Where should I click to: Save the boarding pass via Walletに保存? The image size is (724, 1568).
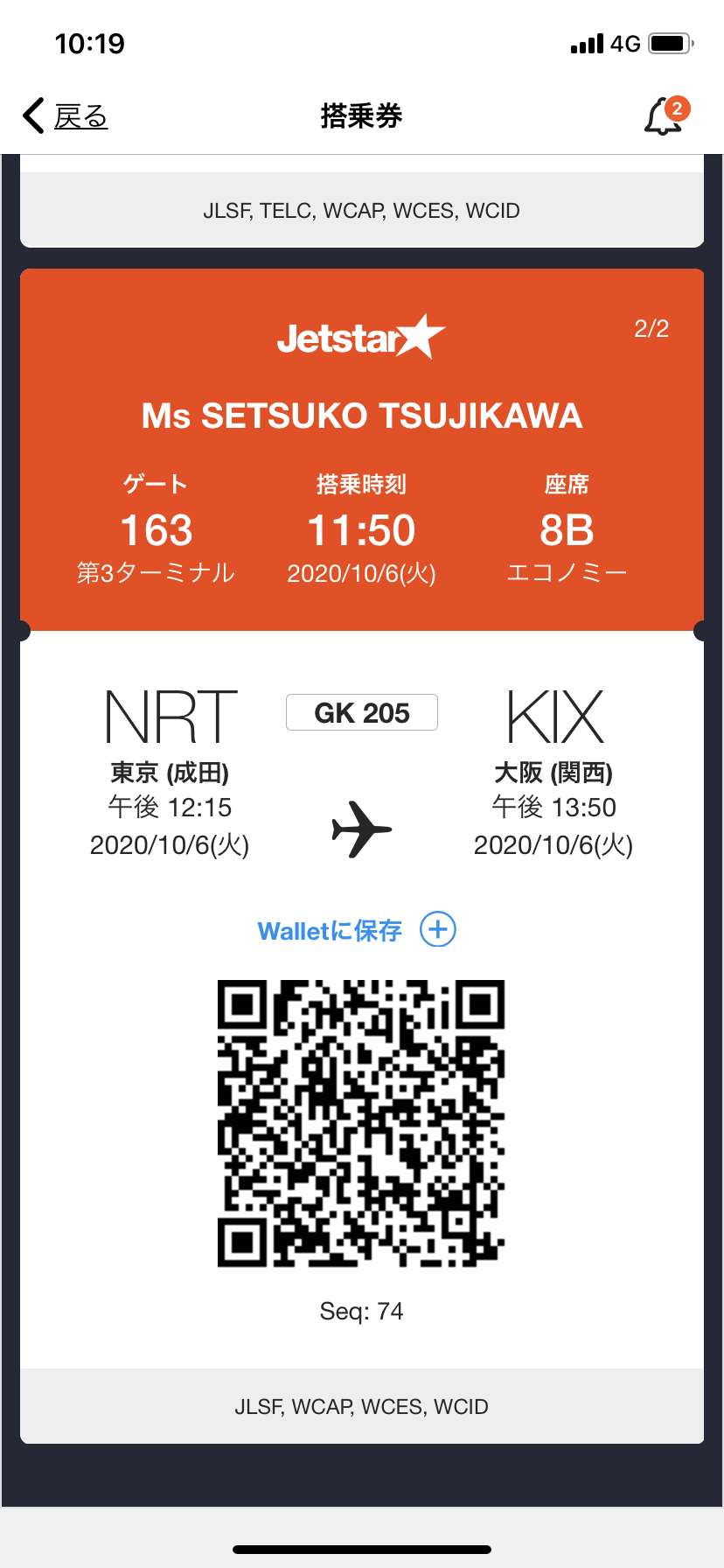pyautogui.click(x=357, y=929)
